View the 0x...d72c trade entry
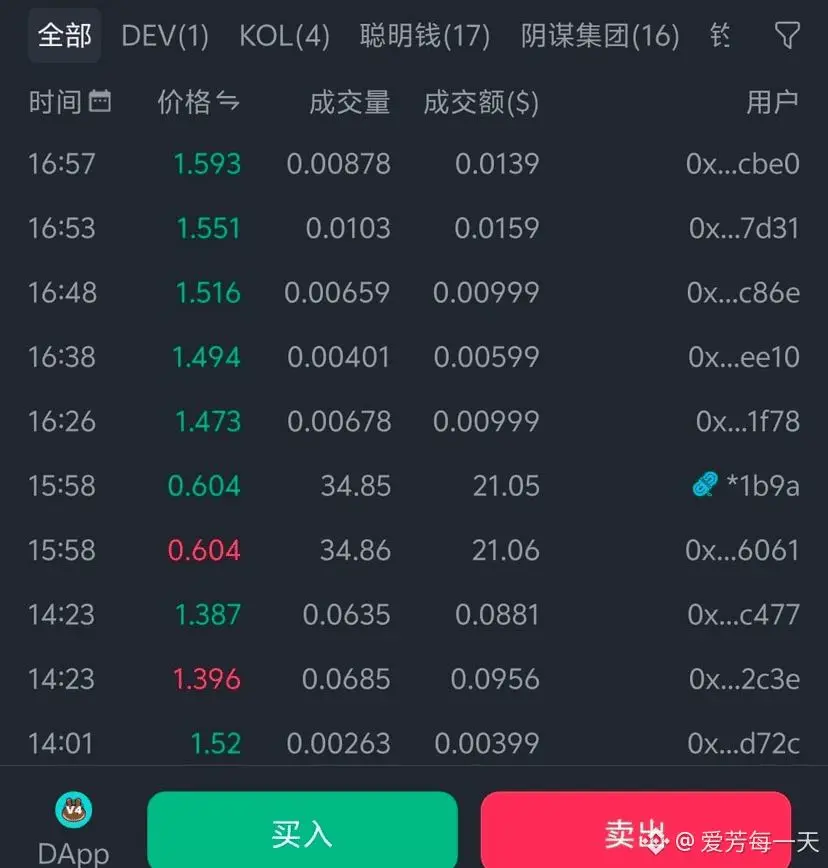Viewport: 828px width, 868px height. [742, 743]
